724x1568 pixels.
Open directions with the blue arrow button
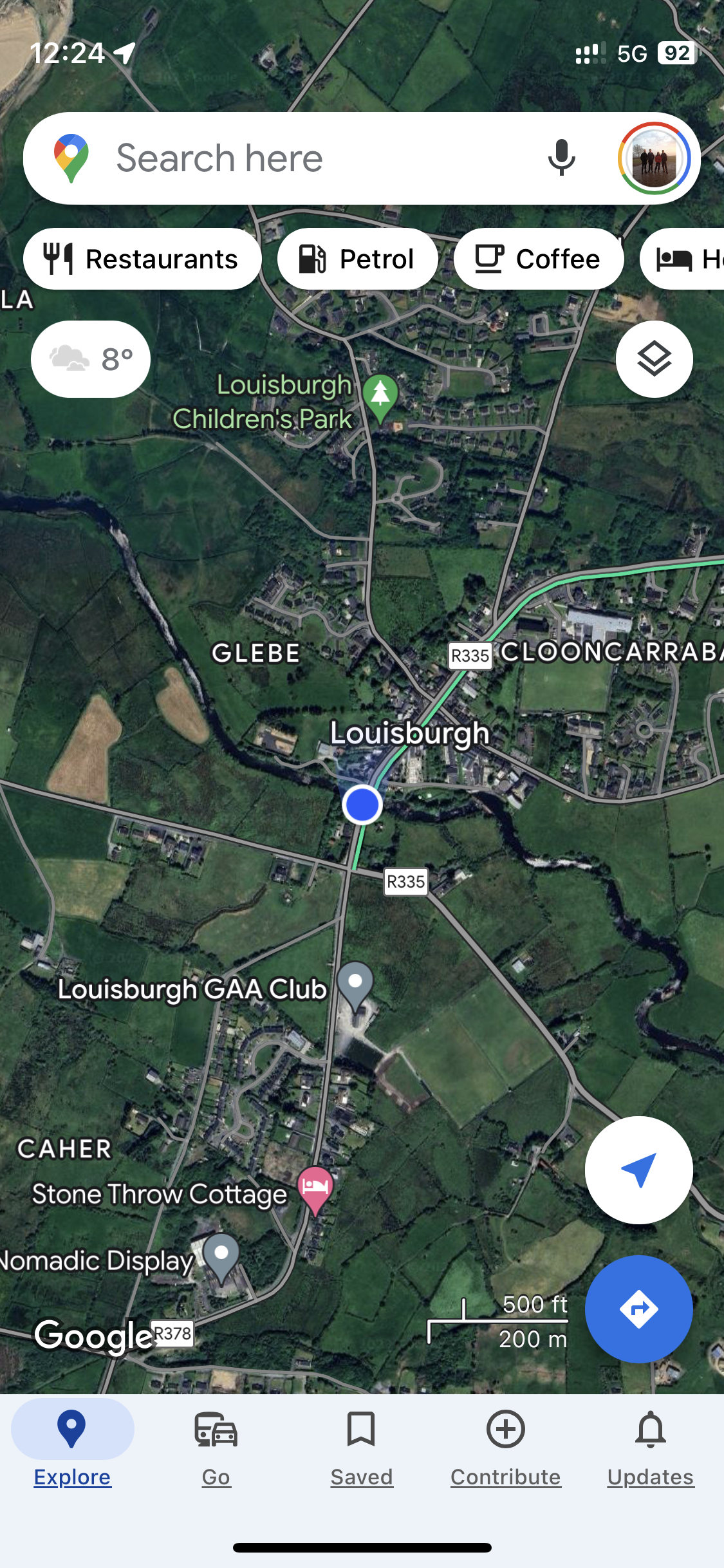pyautogui.click(x=638, y=1309)
